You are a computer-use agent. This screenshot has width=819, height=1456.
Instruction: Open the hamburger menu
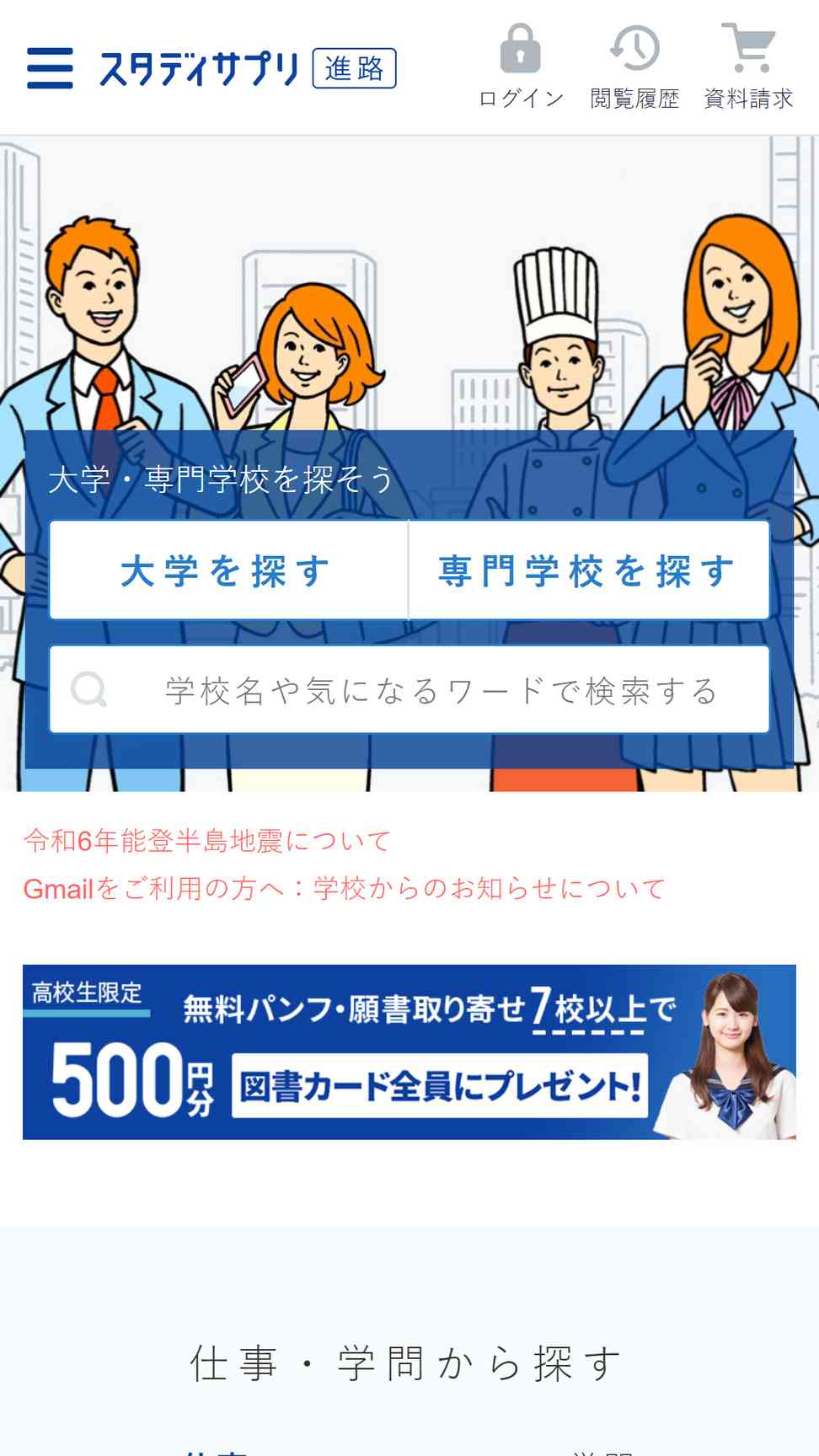point(50,68)
